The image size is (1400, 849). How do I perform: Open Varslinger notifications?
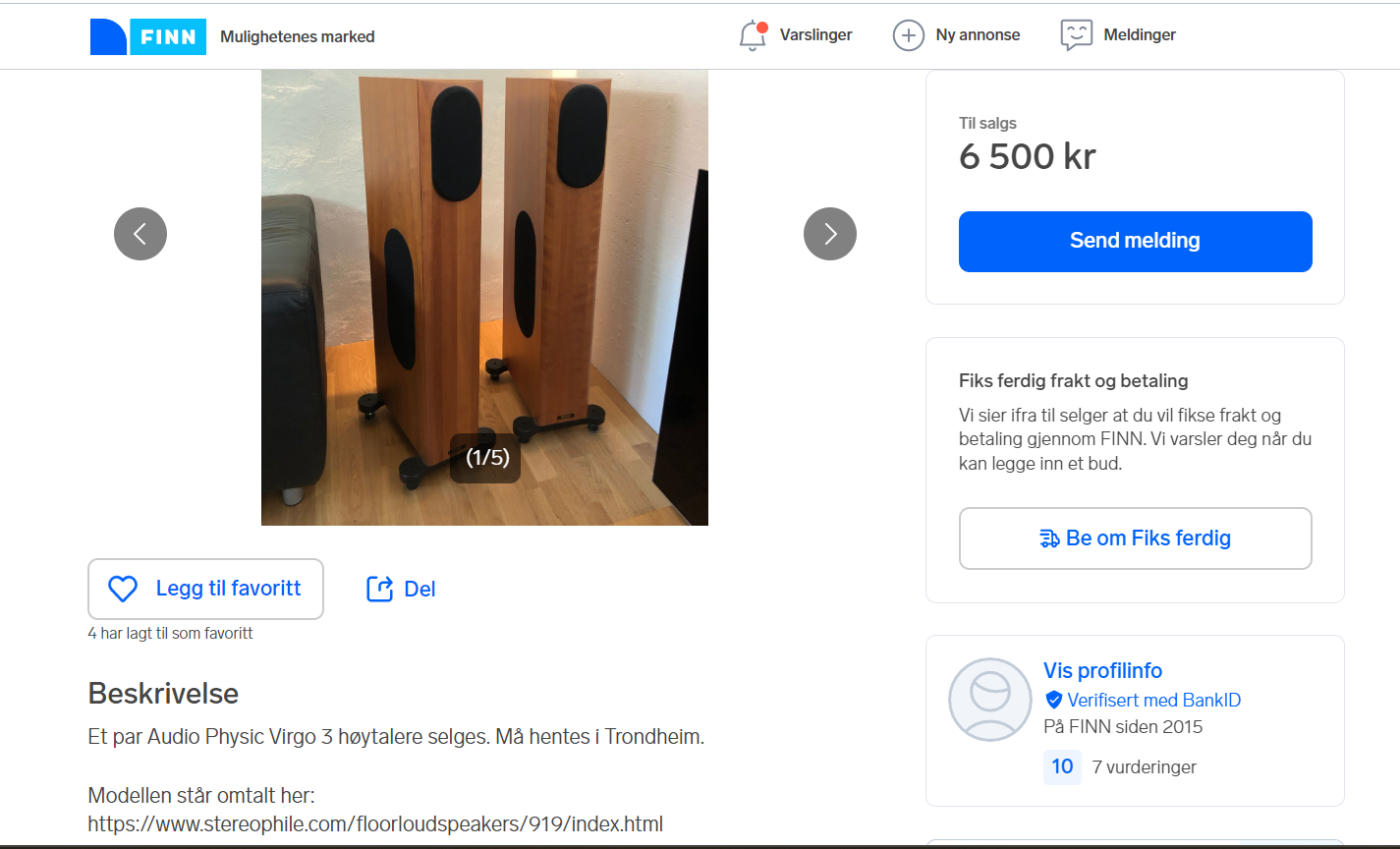point(796,35)
